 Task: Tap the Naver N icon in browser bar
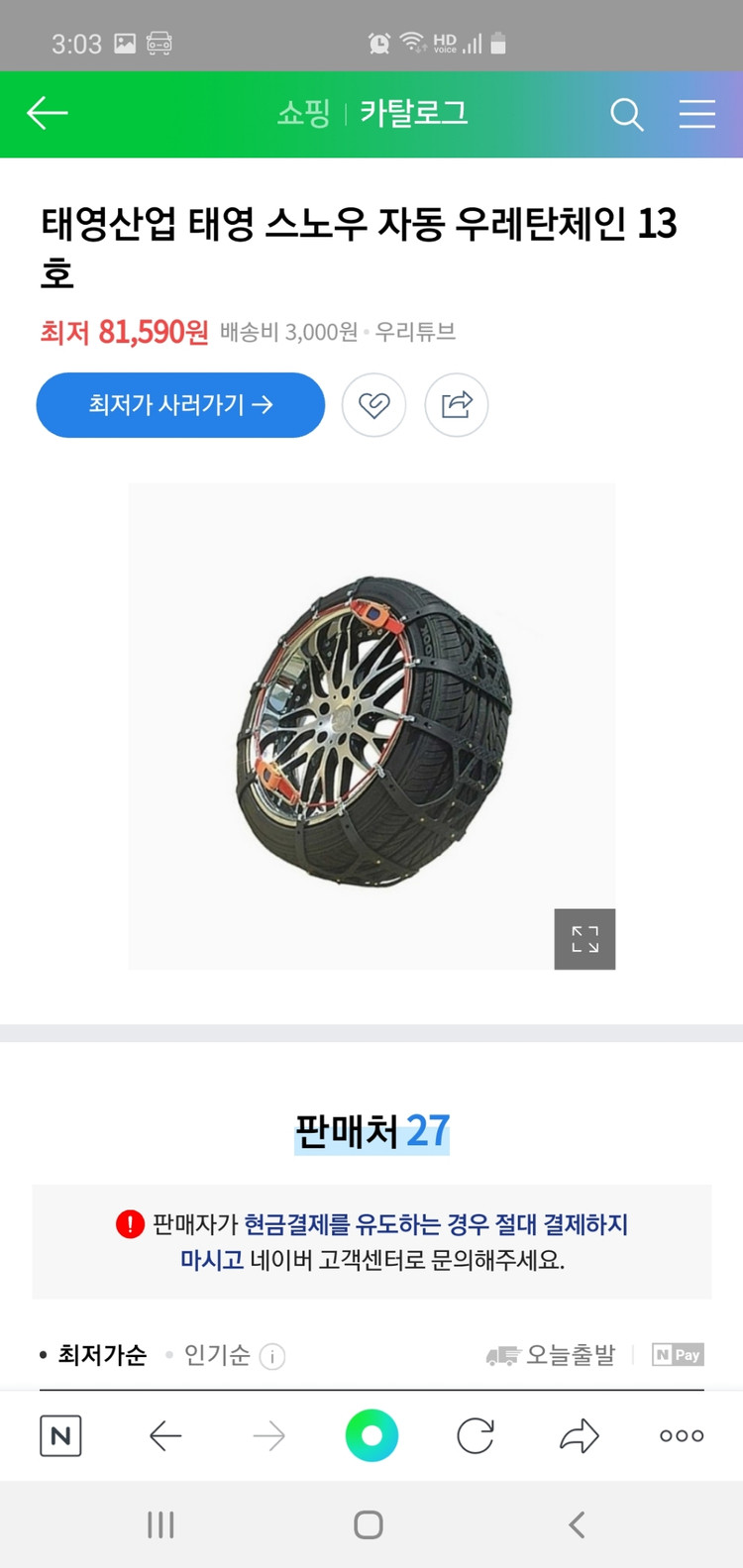point(60,1435)
